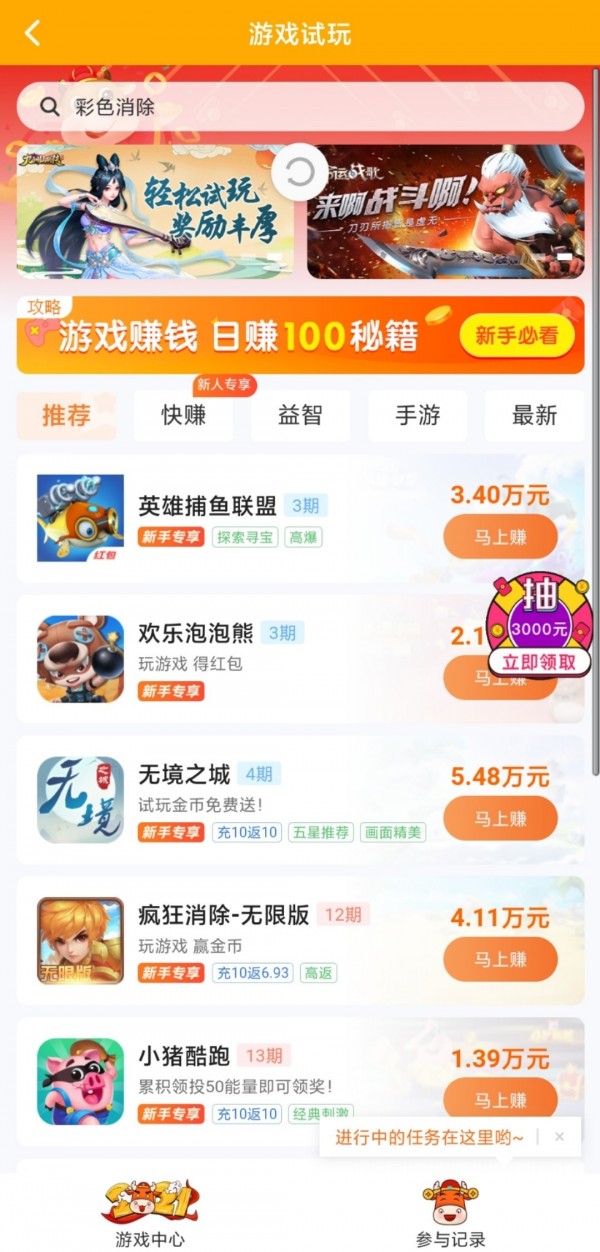Dismiss the 进行中的任务 tooltip

[x=559, y=1137]
